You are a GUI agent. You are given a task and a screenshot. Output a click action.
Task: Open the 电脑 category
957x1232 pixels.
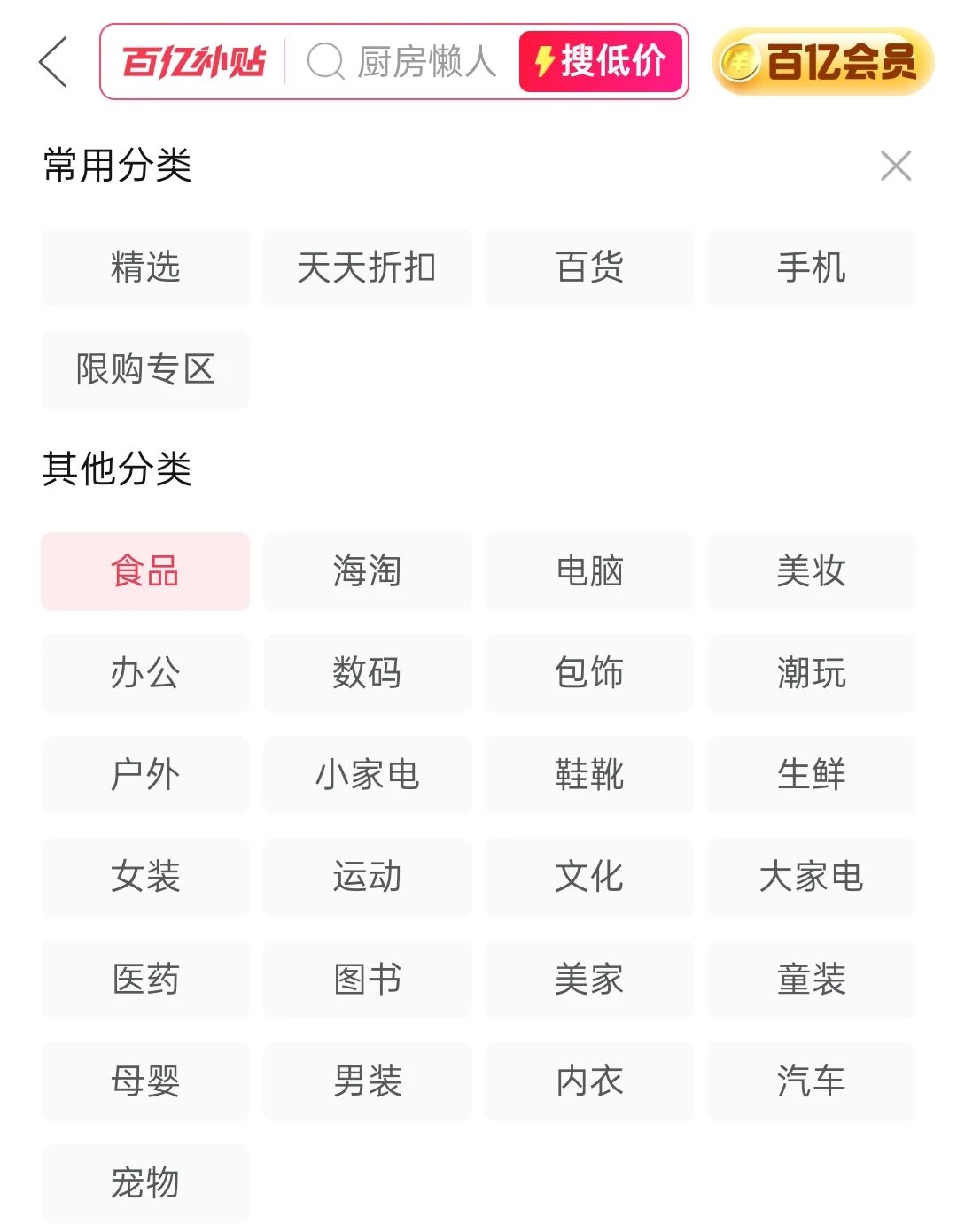[x=589, y=571]
